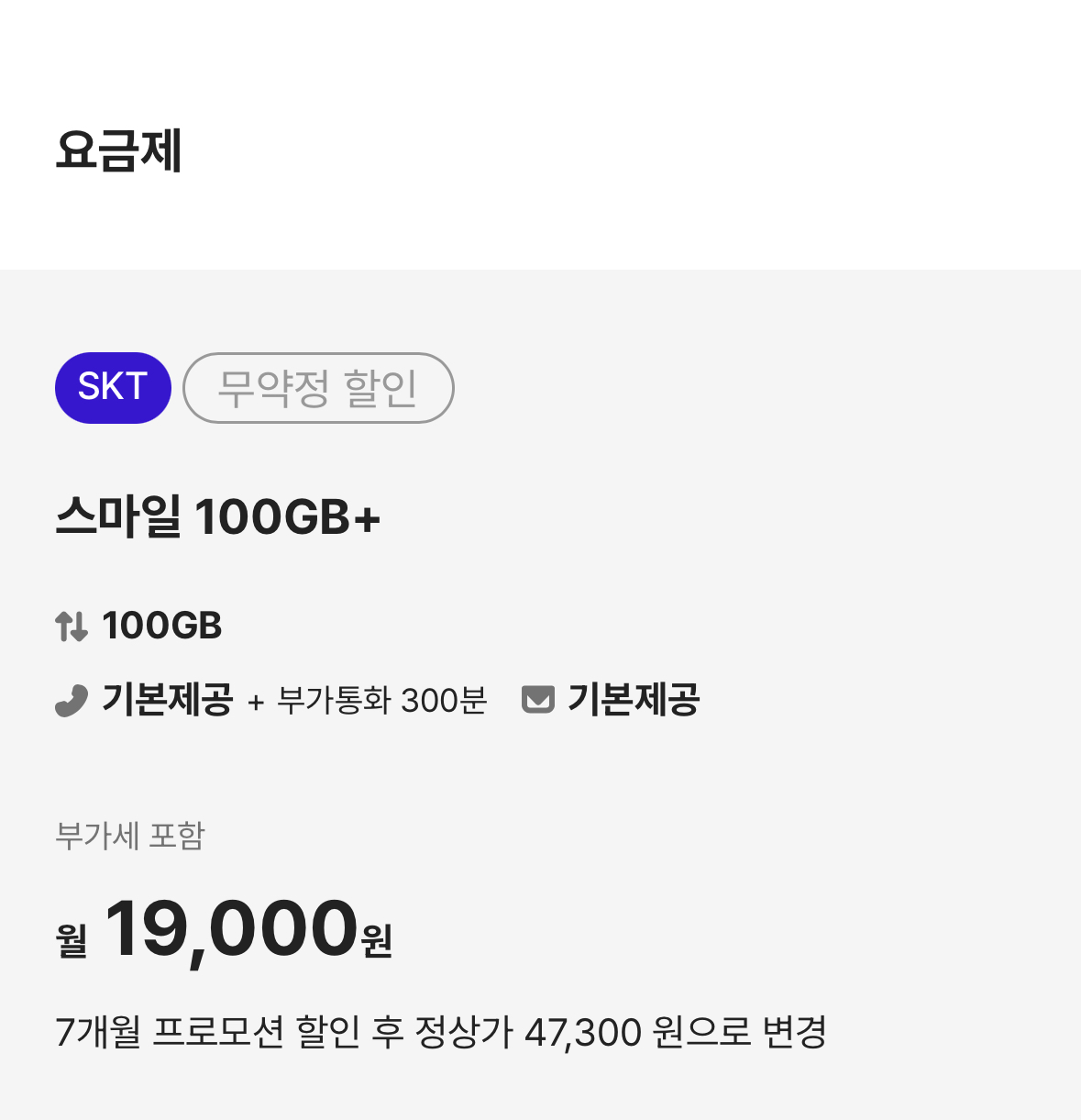The image size is (1081, 1120).
Task: Select the SMS icon before second 기본제공
Action: tap(539, 699)
